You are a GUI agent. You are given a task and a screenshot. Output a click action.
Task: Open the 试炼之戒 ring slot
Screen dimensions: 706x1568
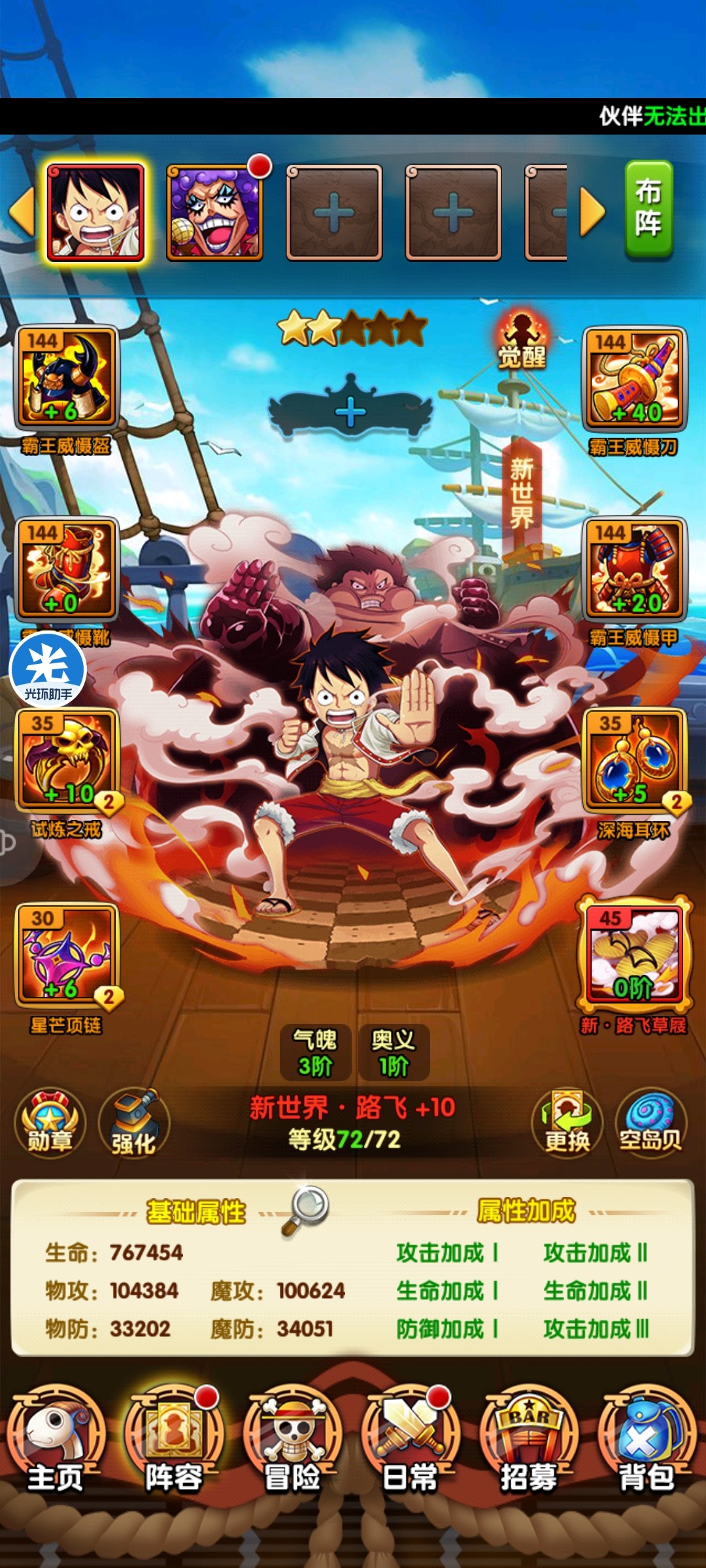[66, 760]
